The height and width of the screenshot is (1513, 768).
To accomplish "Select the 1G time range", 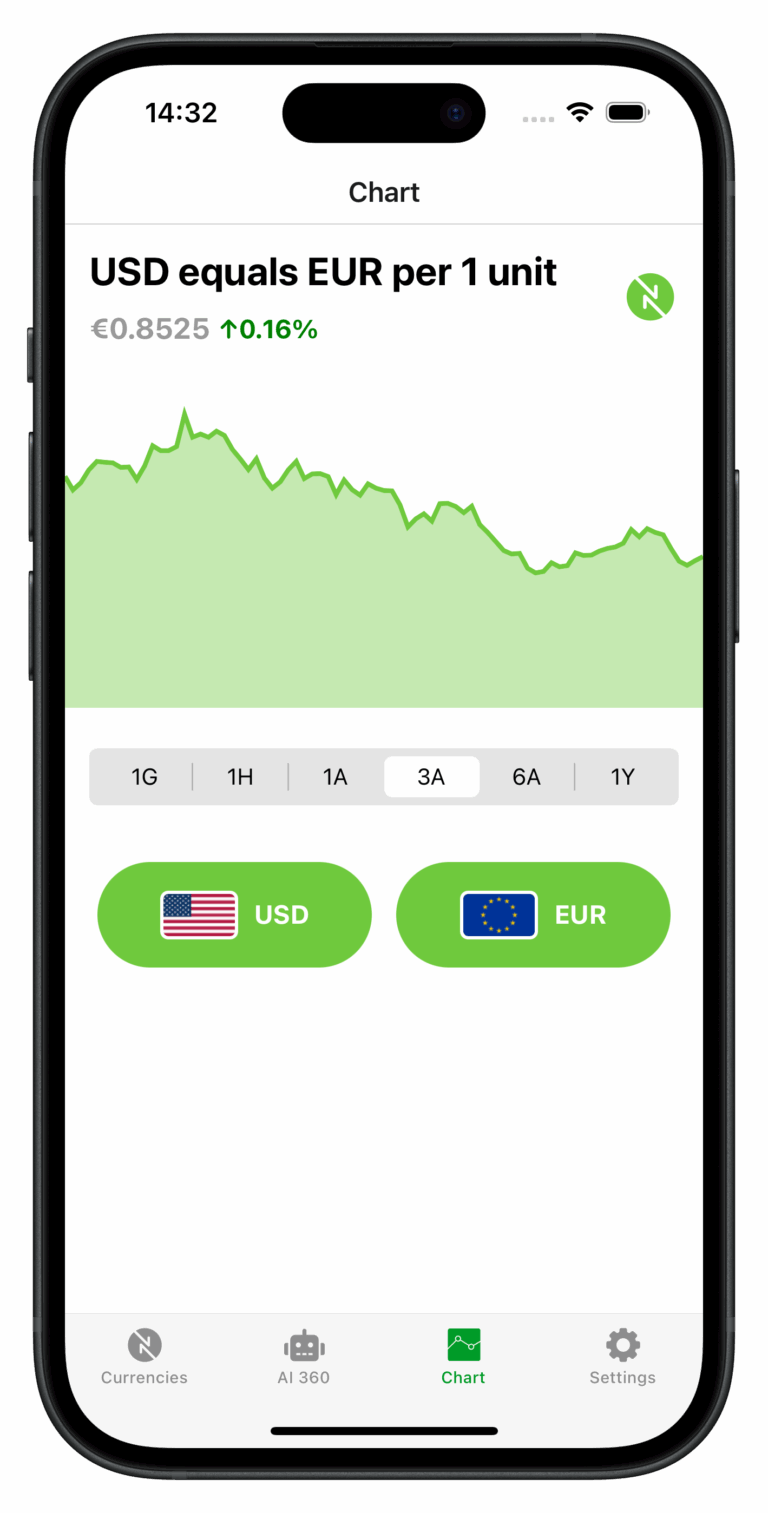I will pos(144,777).
